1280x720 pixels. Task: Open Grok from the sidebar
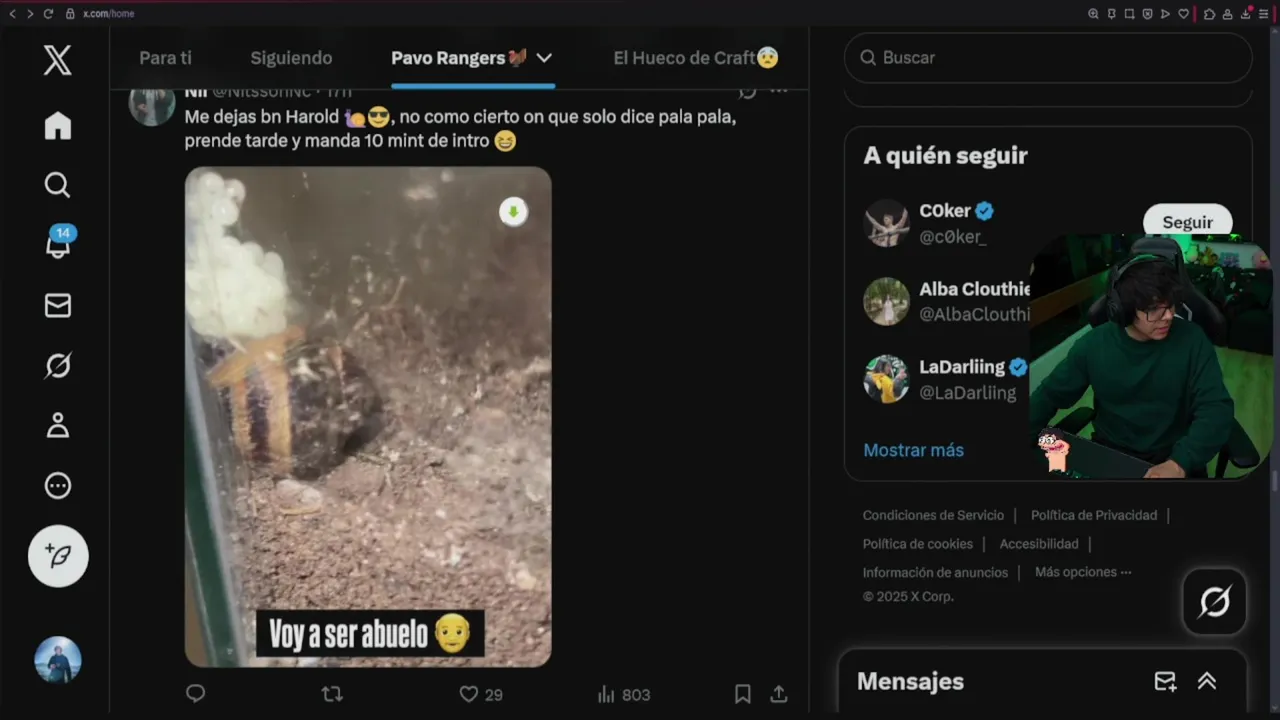point(57,366)
